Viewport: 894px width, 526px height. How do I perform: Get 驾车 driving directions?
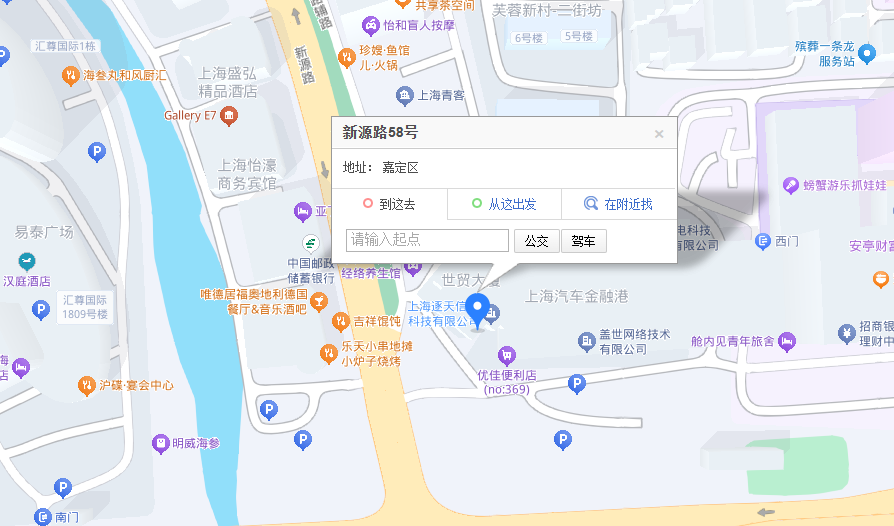pos(583,241)
